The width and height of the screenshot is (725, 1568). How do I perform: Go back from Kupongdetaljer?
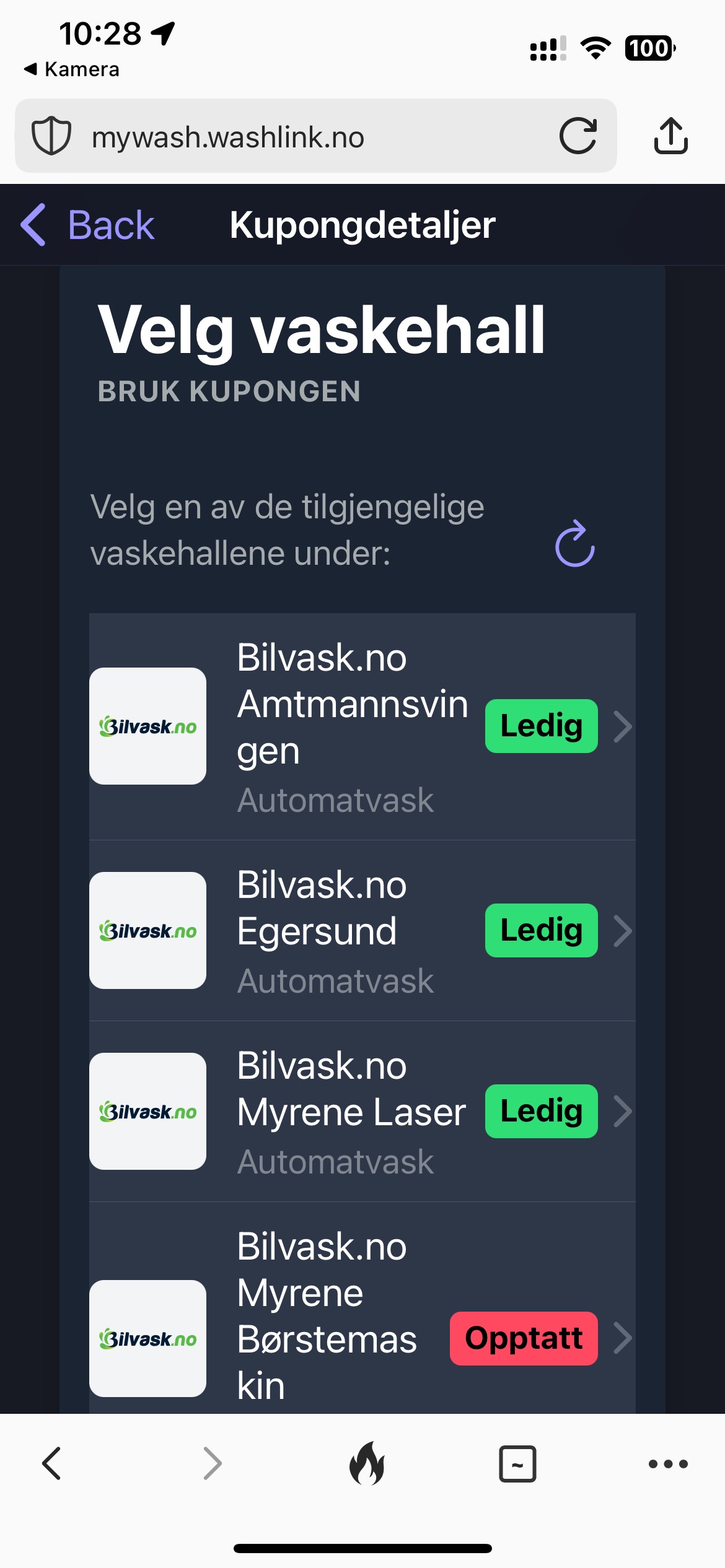[x=87, y=225]
